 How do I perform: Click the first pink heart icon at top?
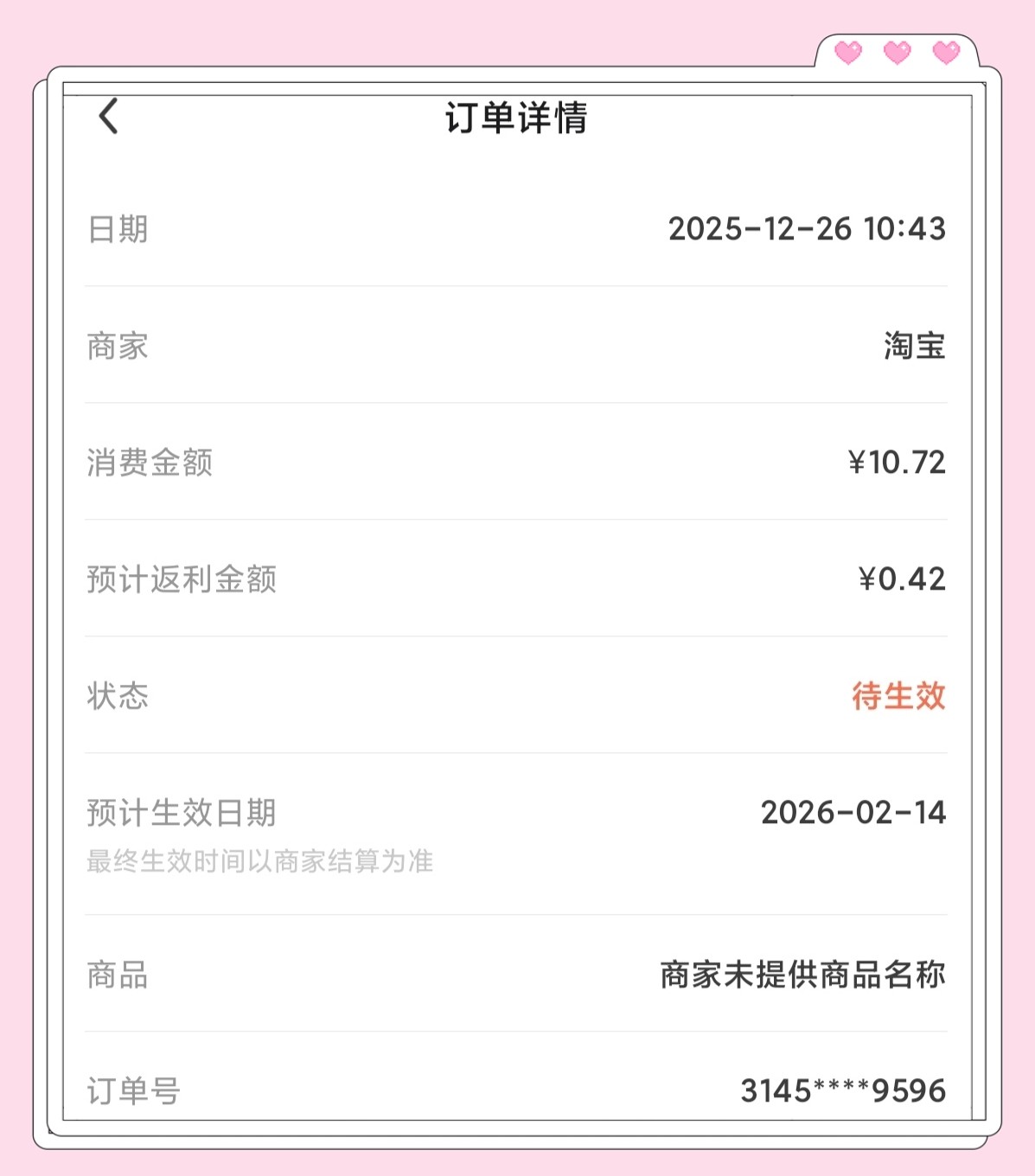[x=849, y=53]
